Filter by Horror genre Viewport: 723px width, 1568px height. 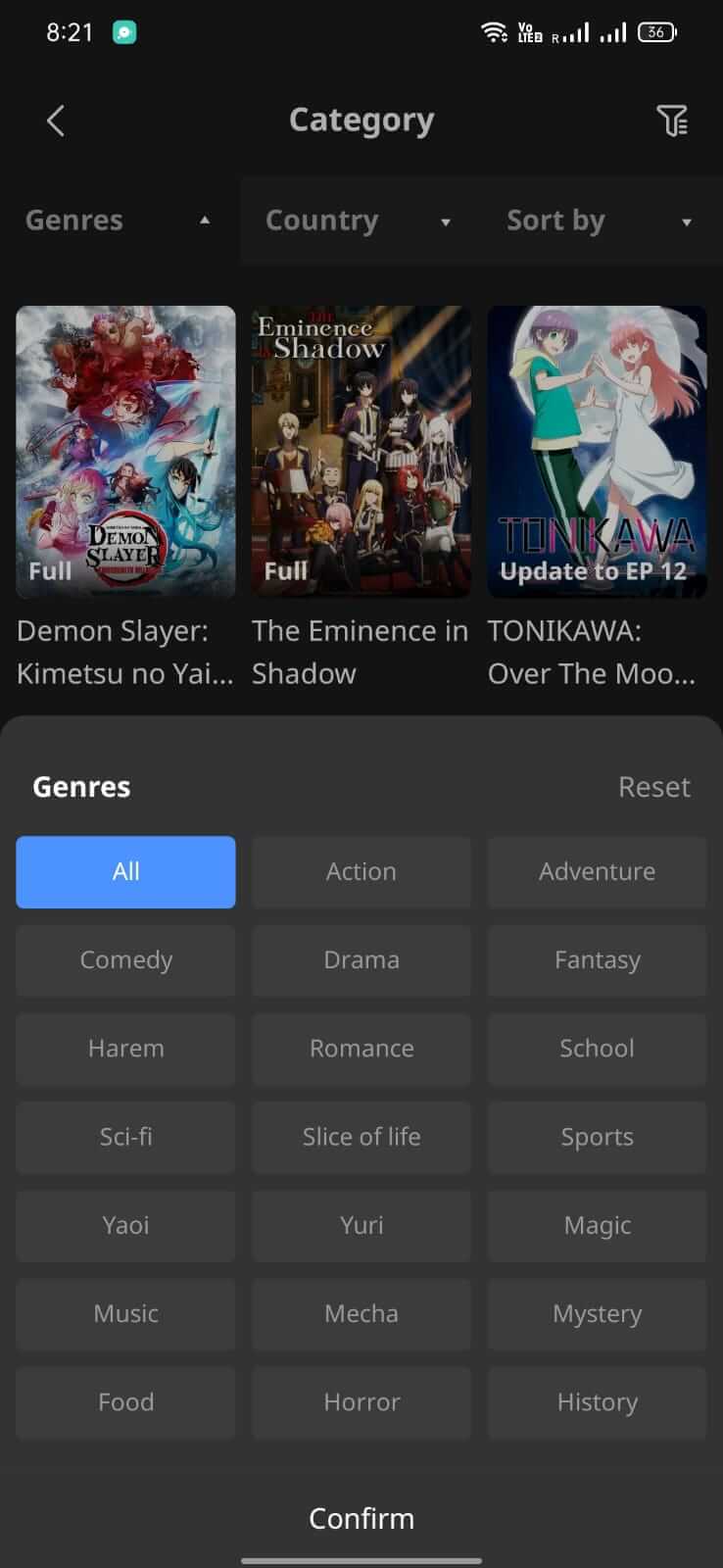click(361, 1402)
